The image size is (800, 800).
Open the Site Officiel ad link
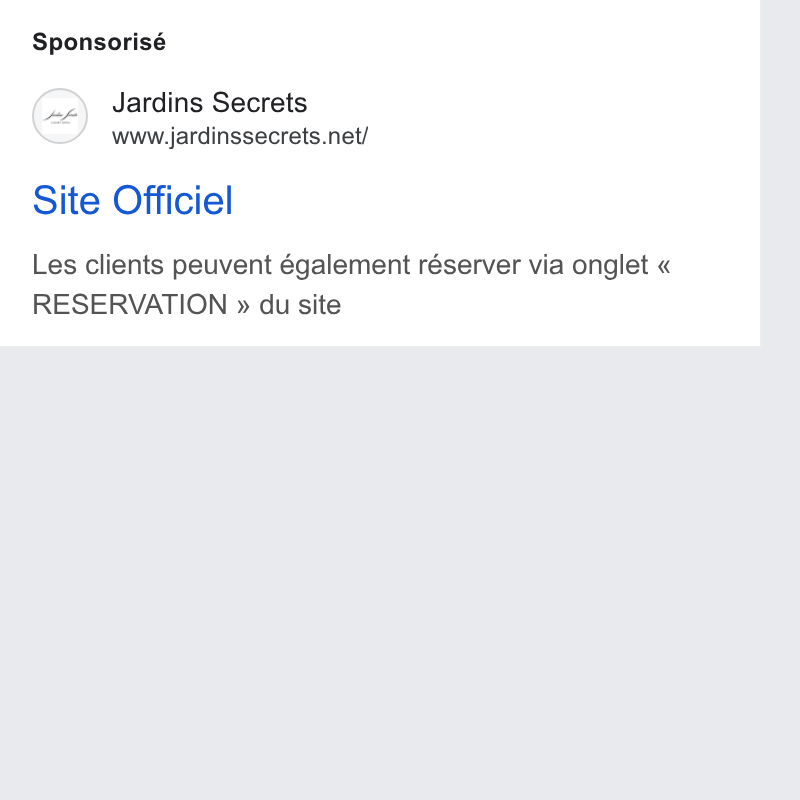click(x=133, y=200)
